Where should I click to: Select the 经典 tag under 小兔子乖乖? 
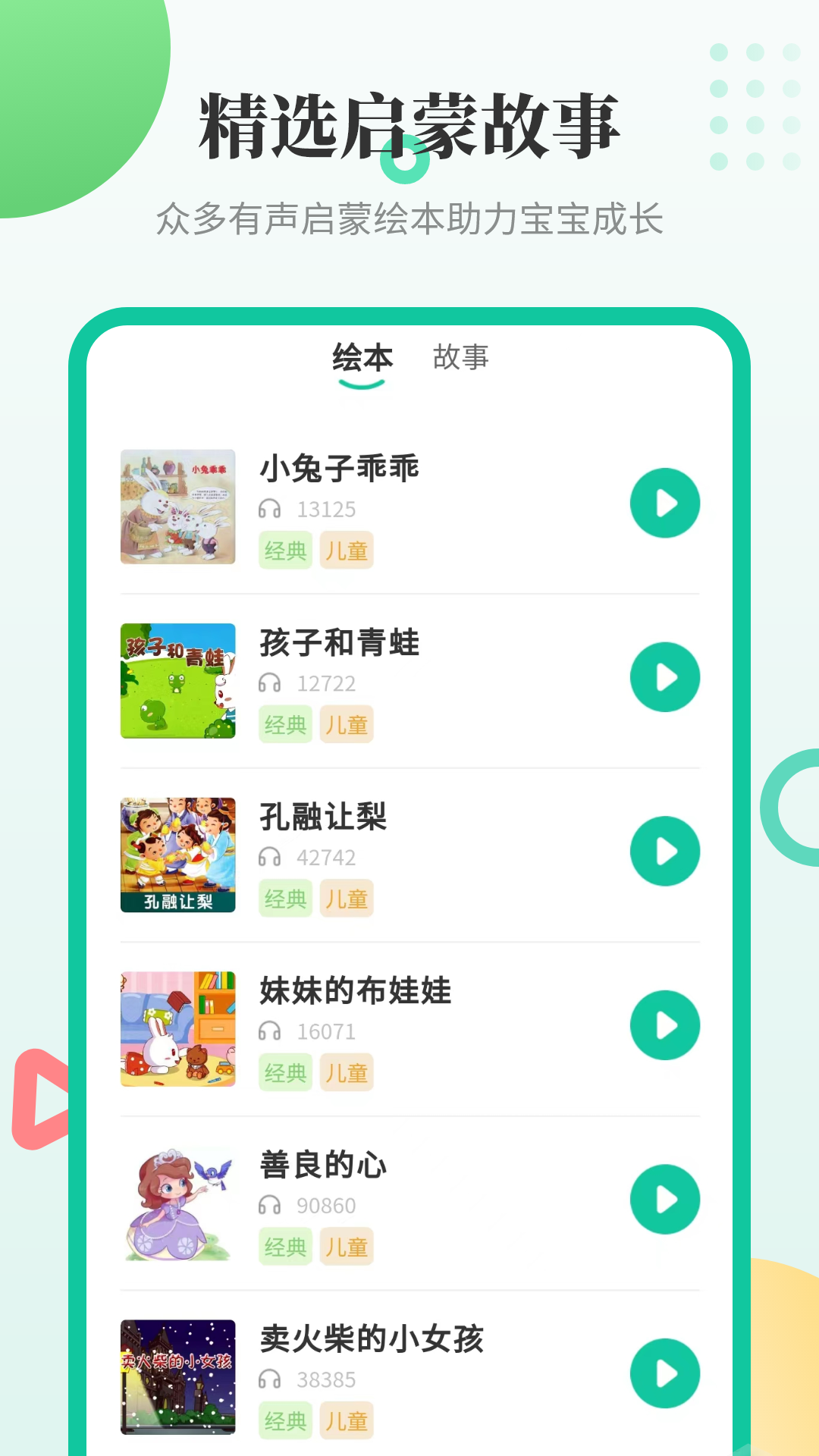click(285, 551)
